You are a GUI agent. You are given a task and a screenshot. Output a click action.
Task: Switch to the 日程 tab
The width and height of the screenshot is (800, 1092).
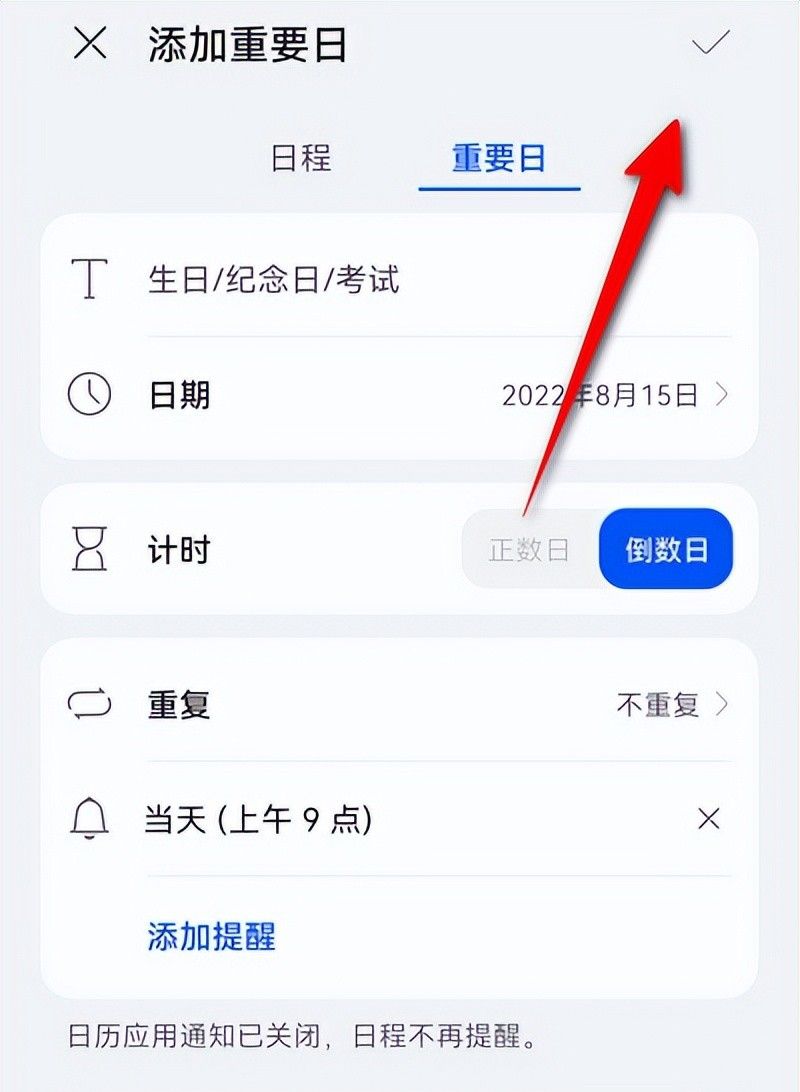[x=301, y=159]
